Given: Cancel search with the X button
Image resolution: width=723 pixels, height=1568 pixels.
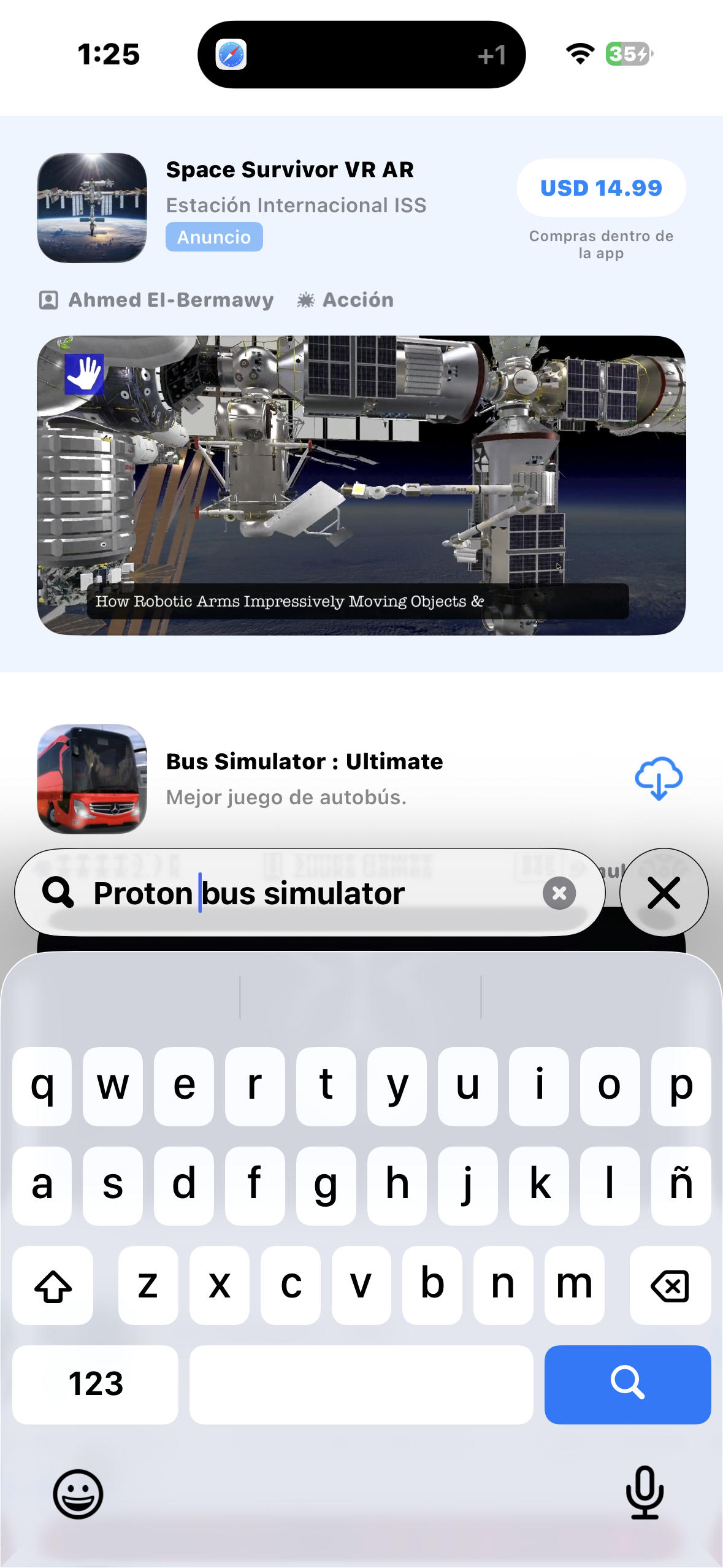Looking at the screenshot, I should [x=664, y=893].
